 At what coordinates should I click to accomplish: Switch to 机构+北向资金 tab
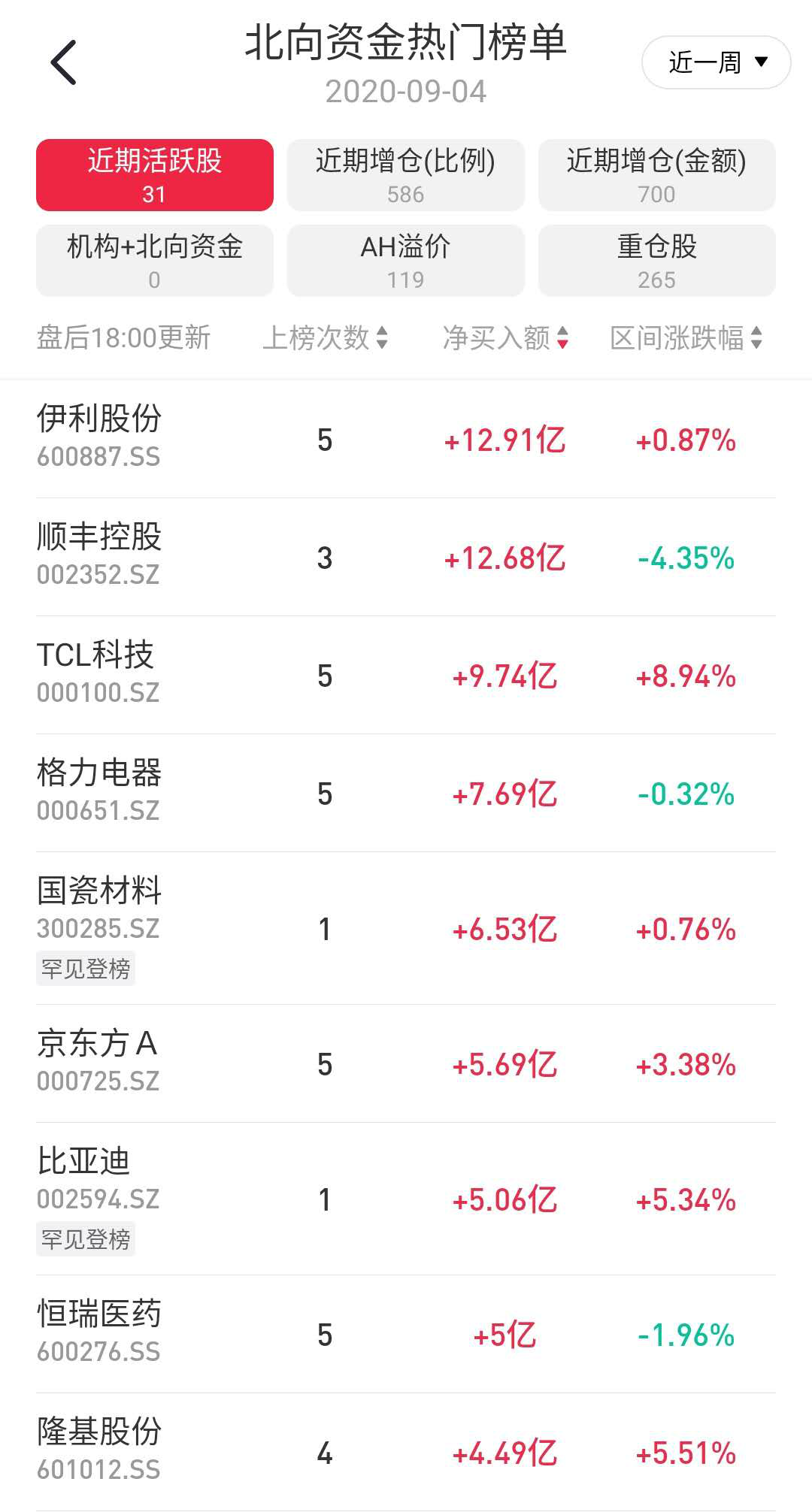point(155,261)
